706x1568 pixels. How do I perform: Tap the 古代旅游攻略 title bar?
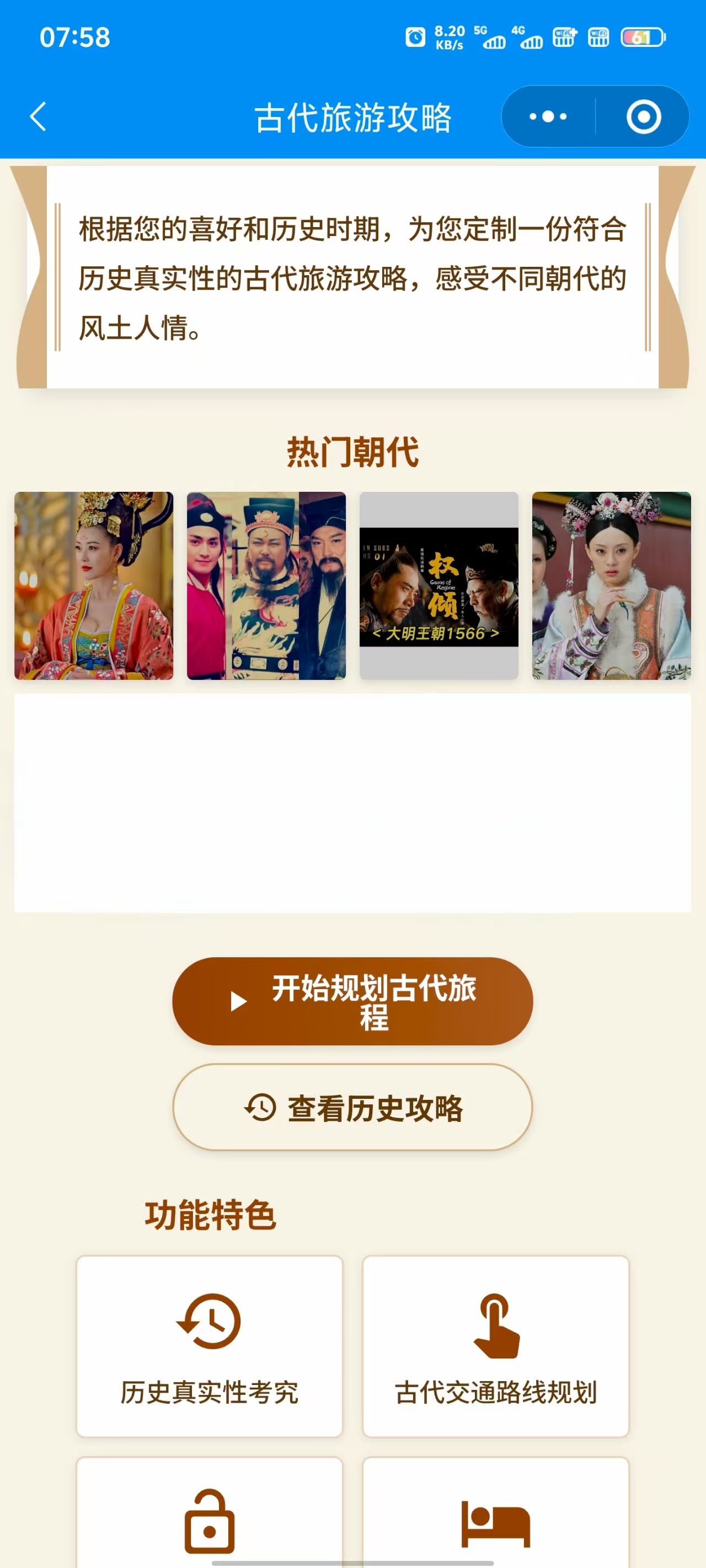tap(352, 119)
